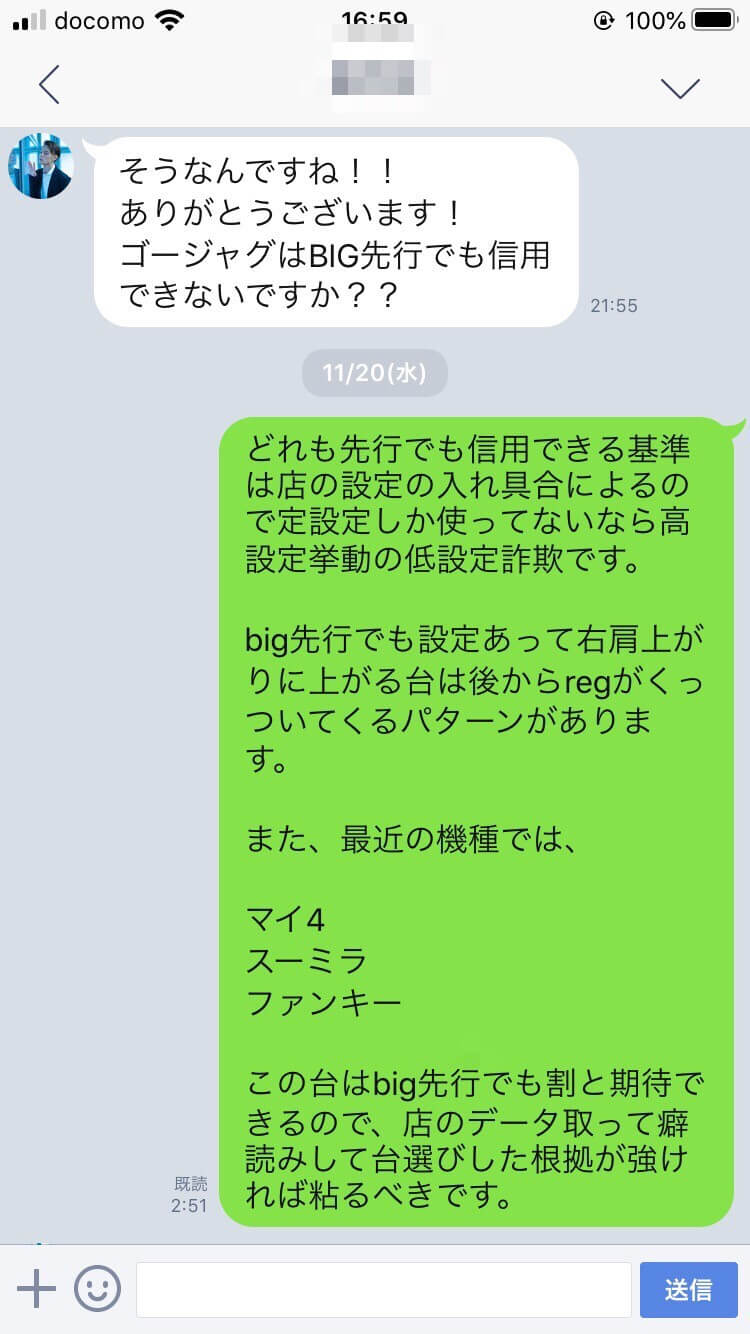
Task: Open the sender's profile picture
Action: (x=41, y=166)
